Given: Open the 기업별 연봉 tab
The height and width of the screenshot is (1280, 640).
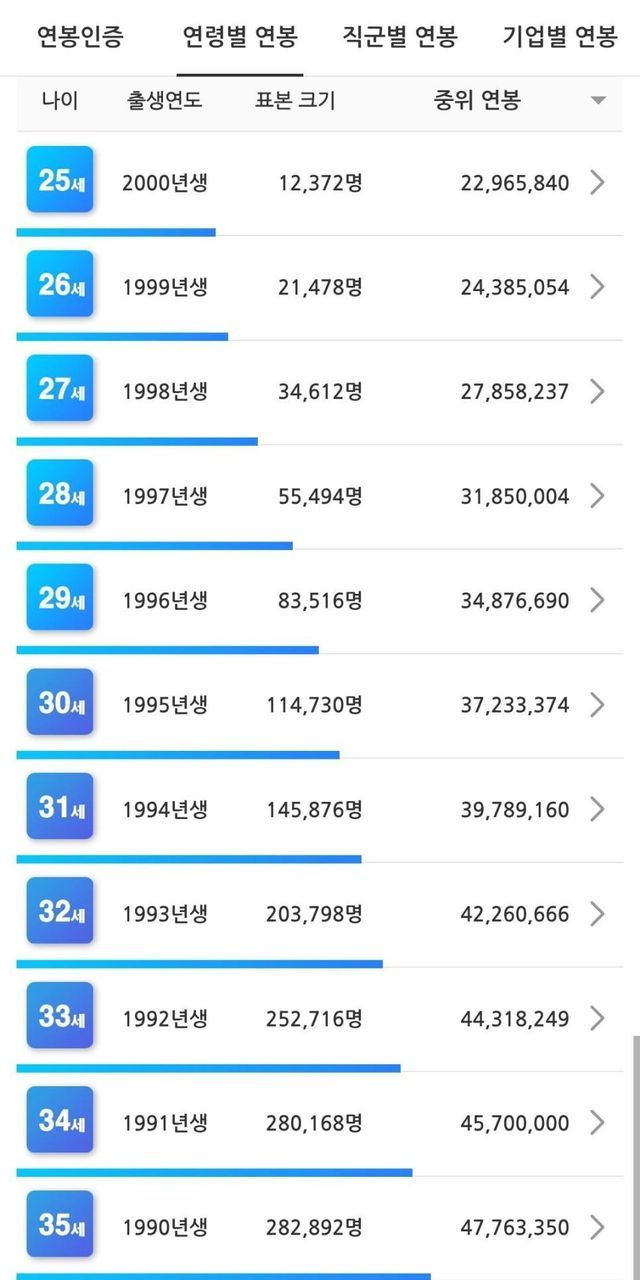Looking at the screenshot, I should tap(560, 38).
